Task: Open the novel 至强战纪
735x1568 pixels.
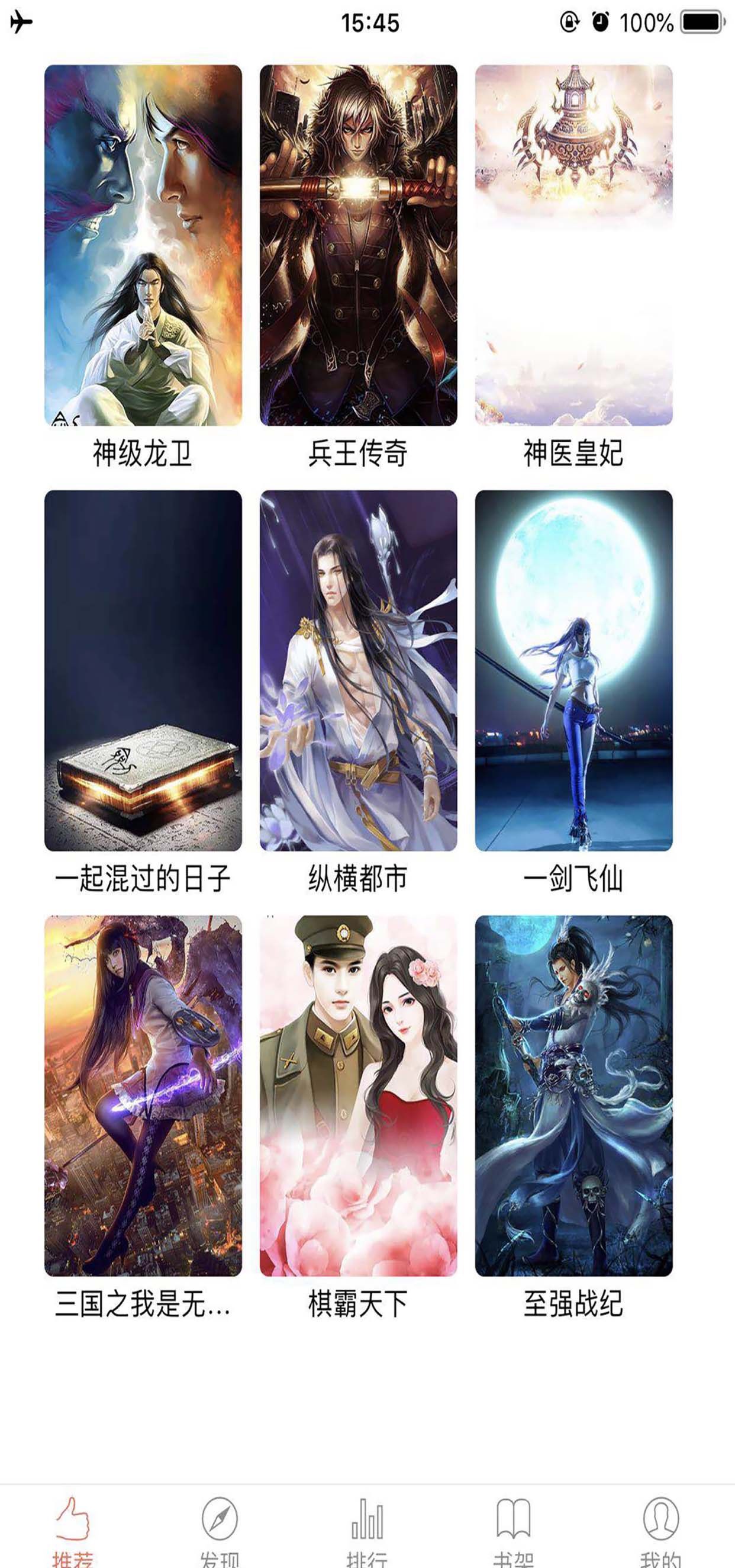Action: point(574,1095)
